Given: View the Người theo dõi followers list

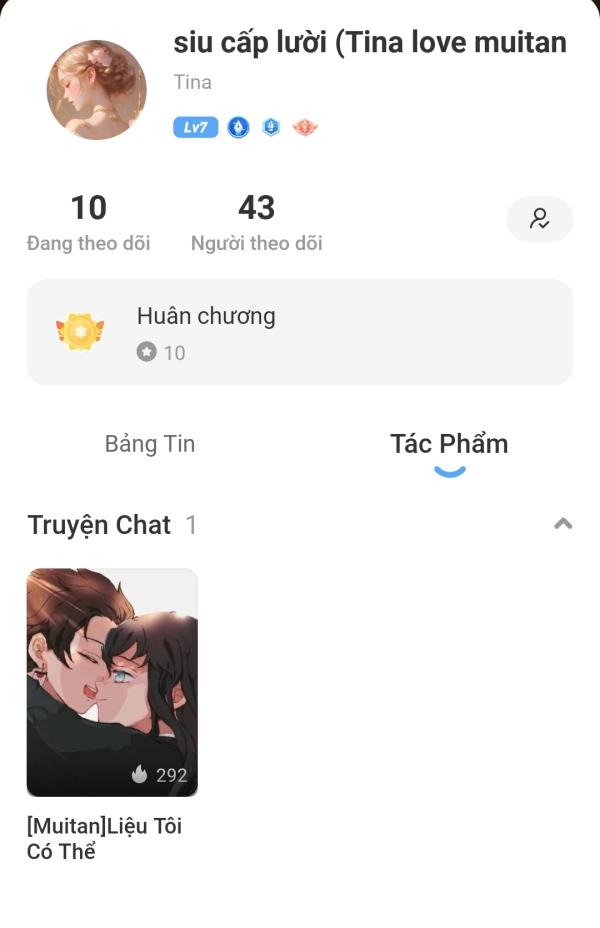Looking at the screenshot, I should [x=256, y=222].
